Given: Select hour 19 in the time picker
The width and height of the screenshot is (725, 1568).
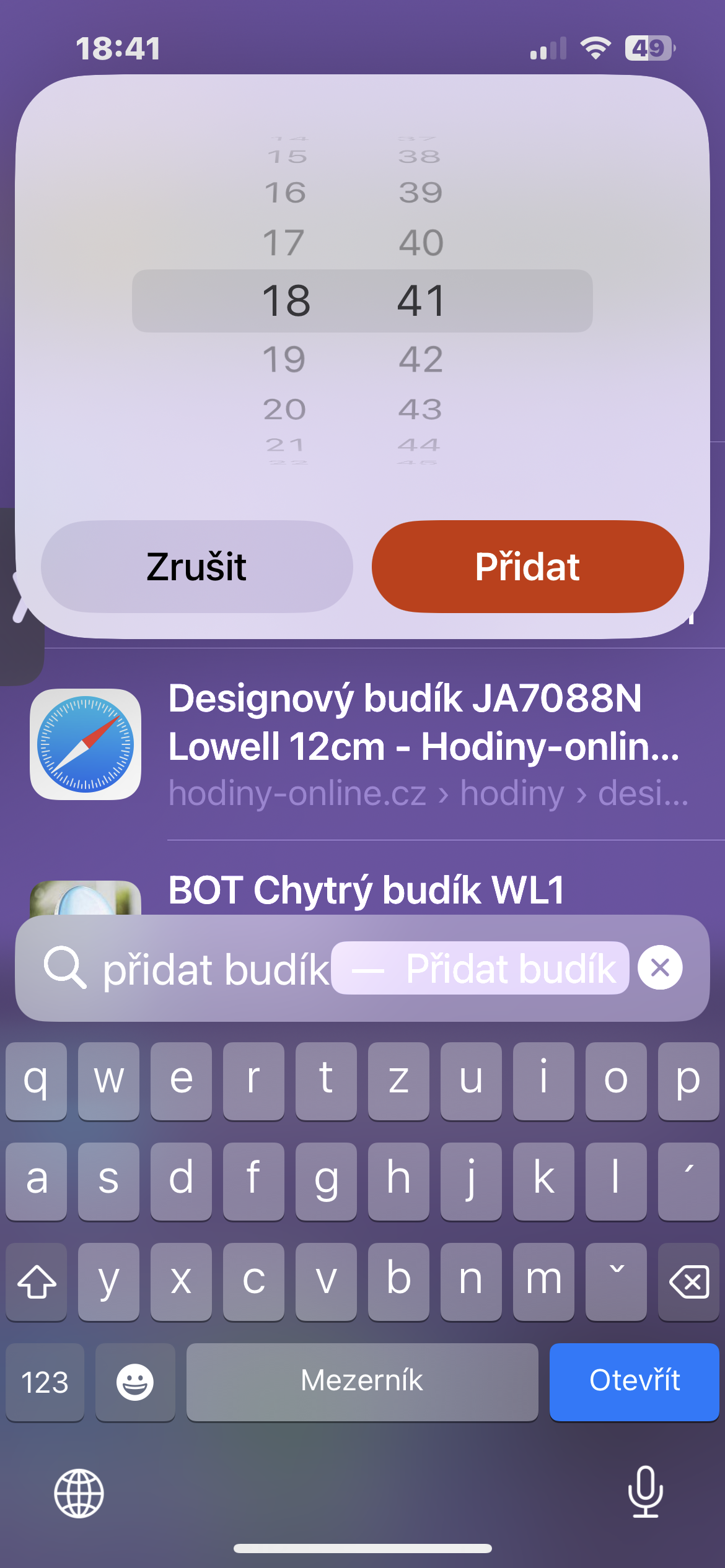Looking at the screenshot, I should click(x=284, y=359).
